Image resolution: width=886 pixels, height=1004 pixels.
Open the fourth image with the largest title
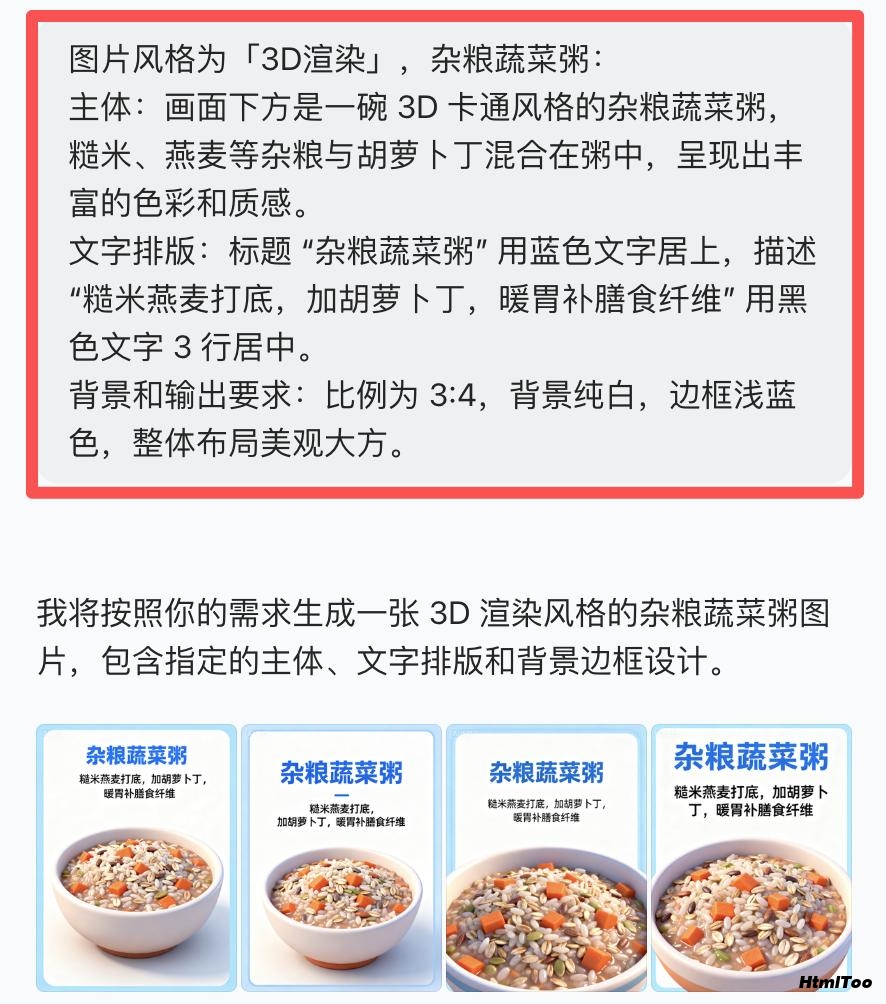751,858
